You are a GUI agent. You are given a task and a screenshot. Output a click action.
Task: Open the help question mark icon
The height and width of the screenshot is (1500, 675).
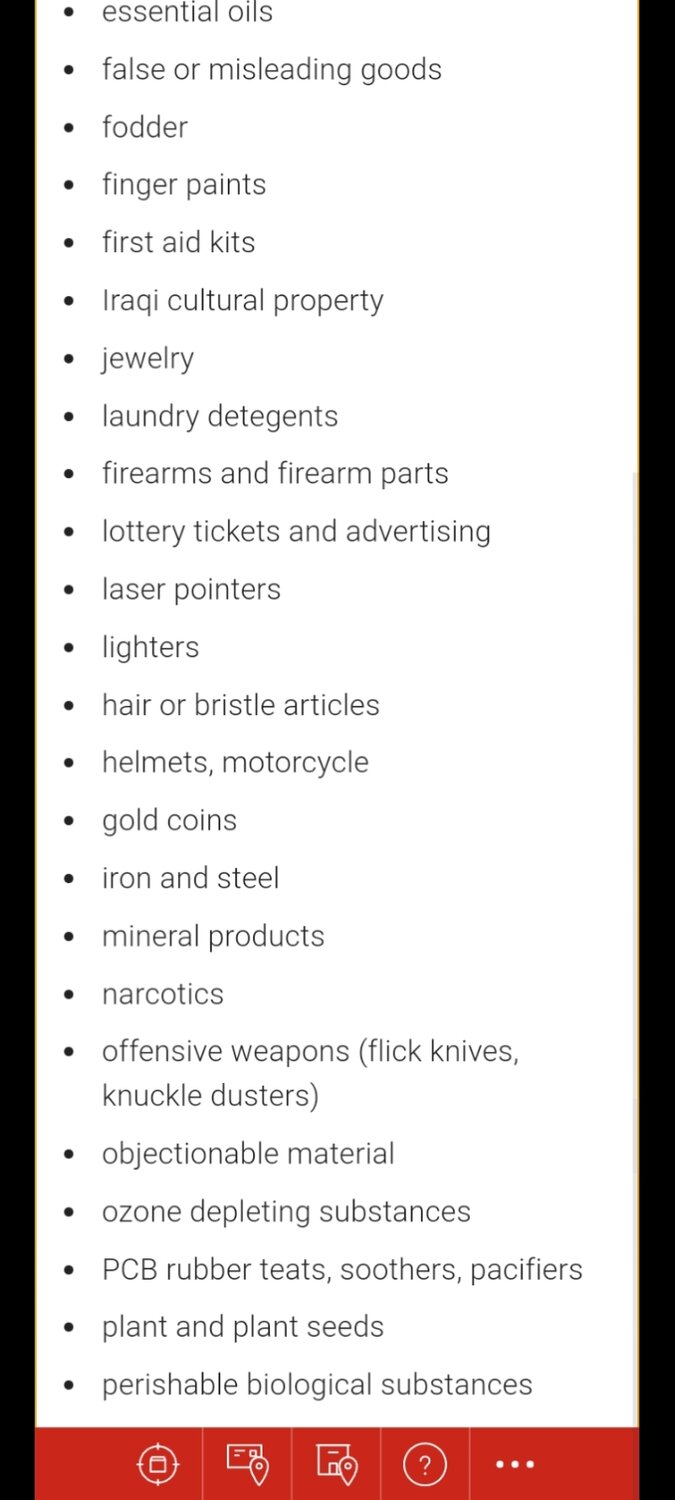pyautogui.click(x=424, y=1465)
